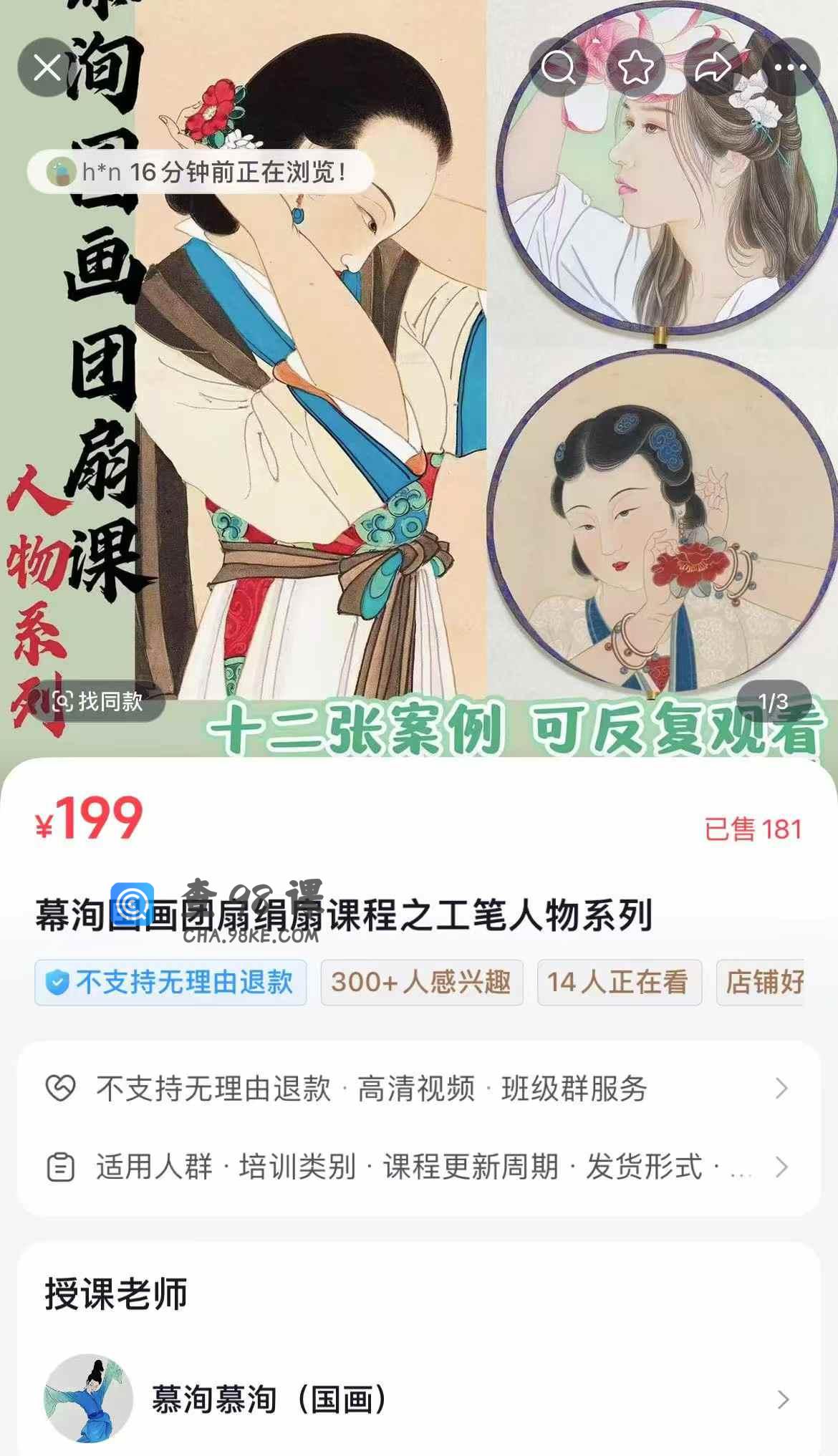Image resolution: width=838 pixels, height=1456 pixels.
Task: Tap the 14 人正在看 chip
Action: pyautogui.click(x=619, y=983)
